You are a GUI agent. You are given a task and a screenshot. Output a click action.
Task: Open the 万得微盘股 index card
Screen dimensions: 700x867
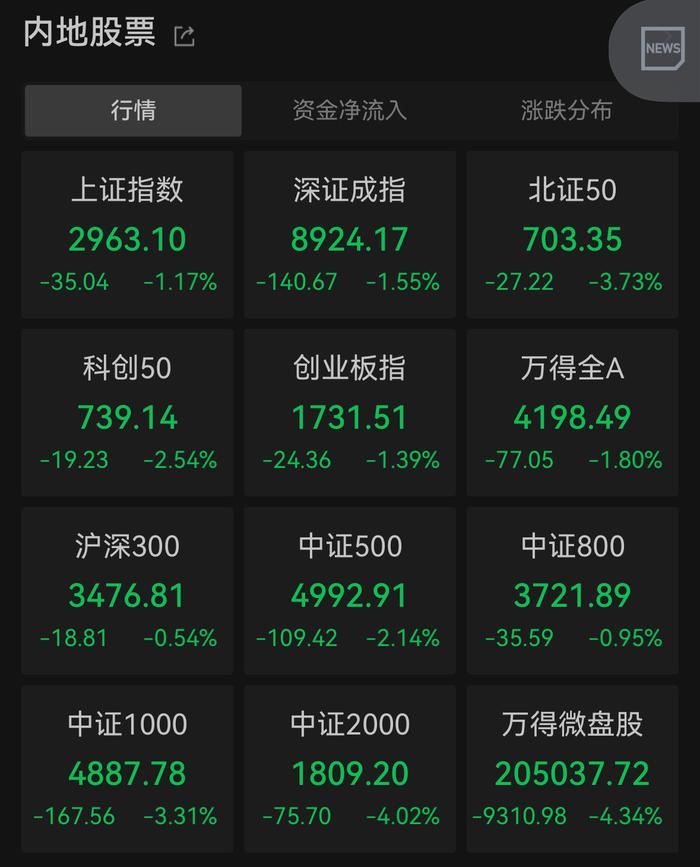click(x=573, y=769)
